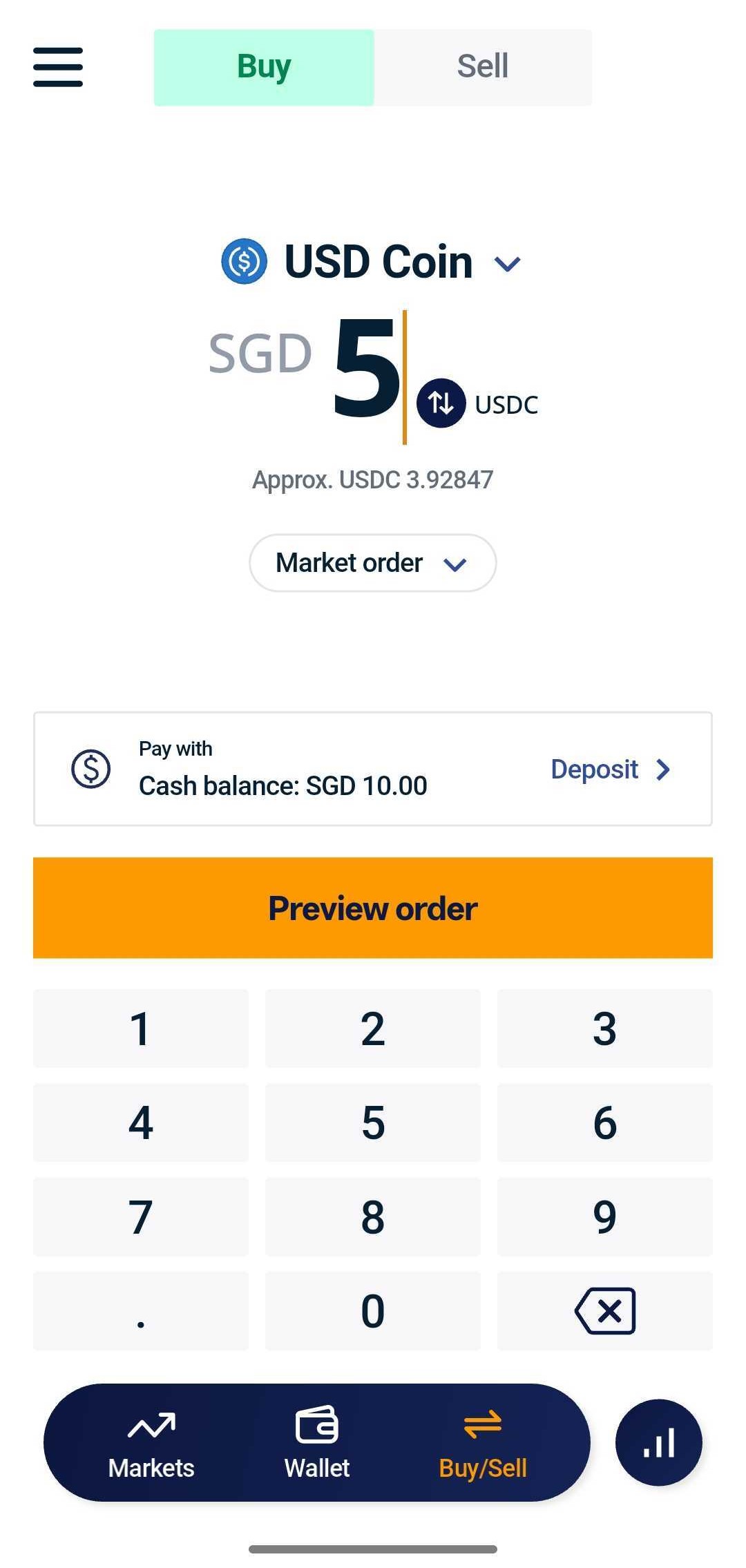Open Deposit to add cash
This screenshot has width=746, height=1568.
coord(610,769)
